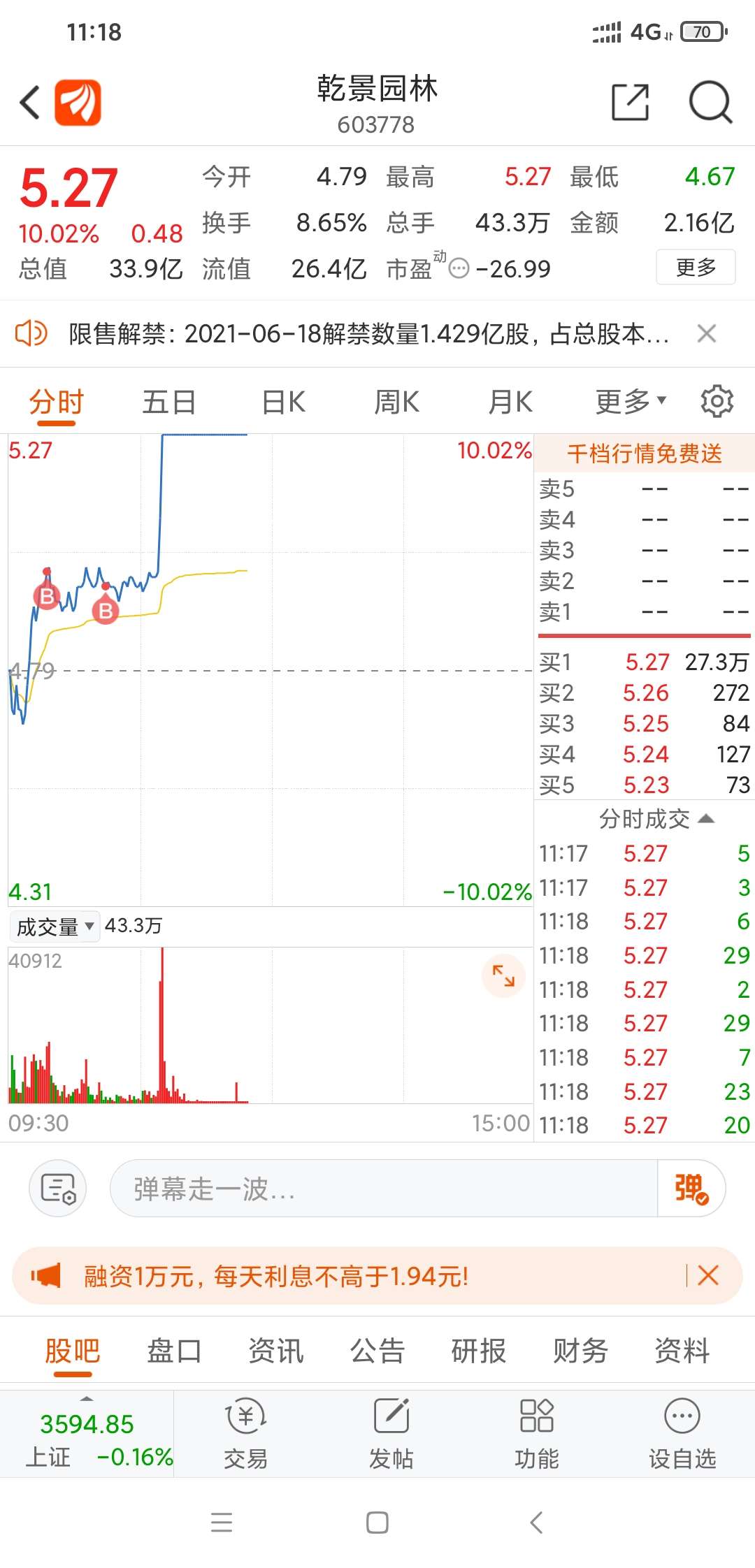755x1568 pixels.
Task: Tap 更多 for more quote details
Action: pyautogui.click(x=696, y=267)
